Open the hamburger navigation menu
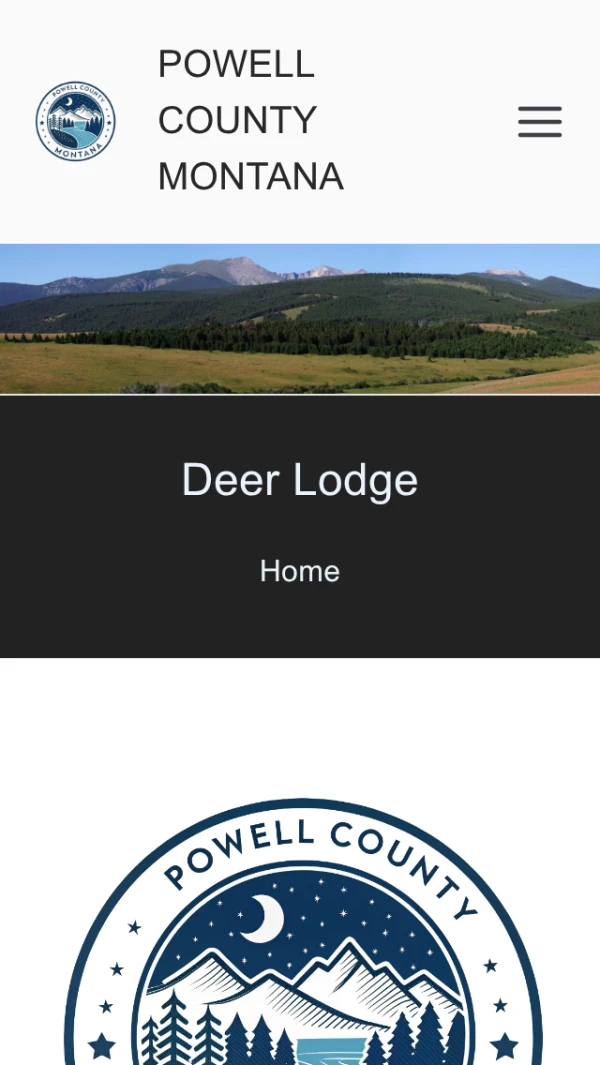Image resolution: width=600 pixels, height=1065 pixels. (x=539, y=121)
